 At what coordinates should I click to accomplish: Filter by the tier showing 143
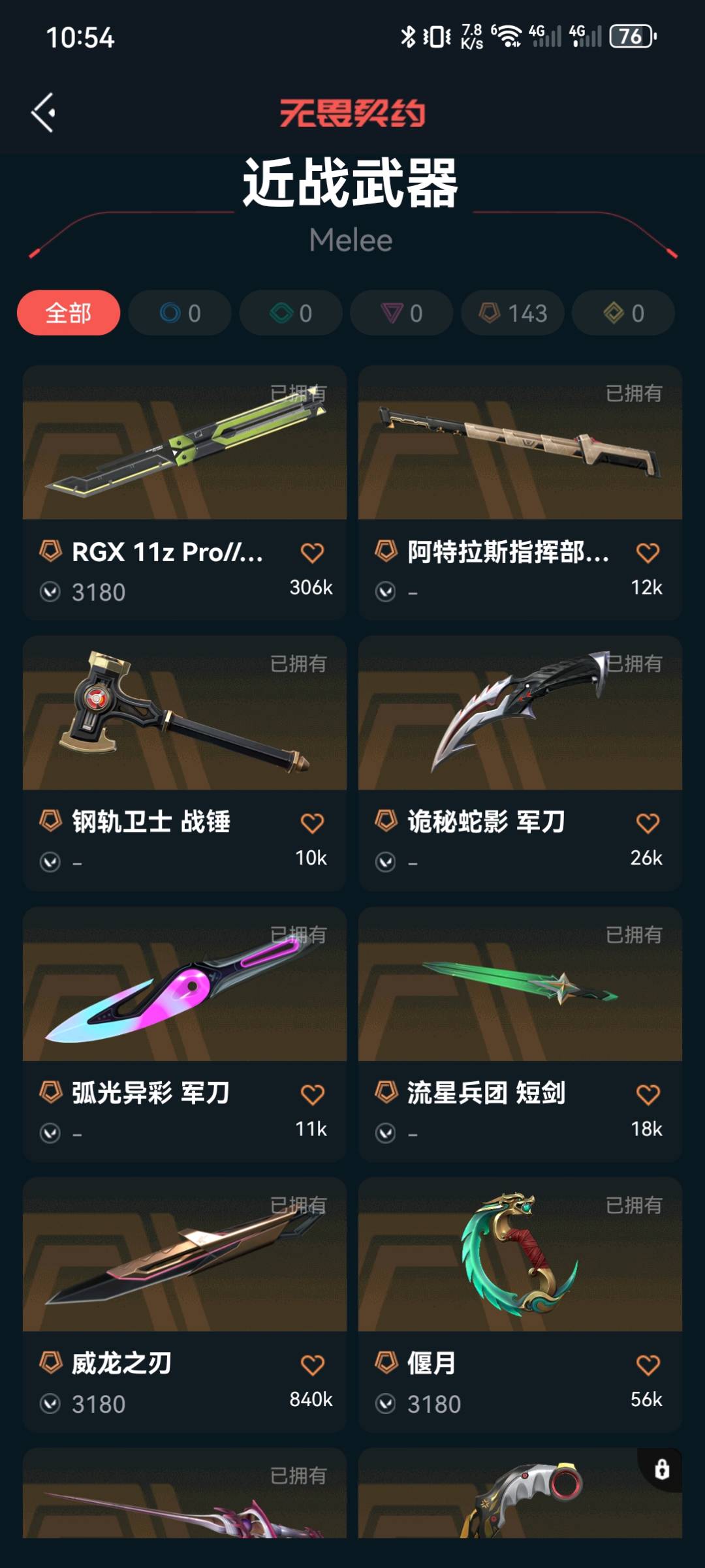512,313
